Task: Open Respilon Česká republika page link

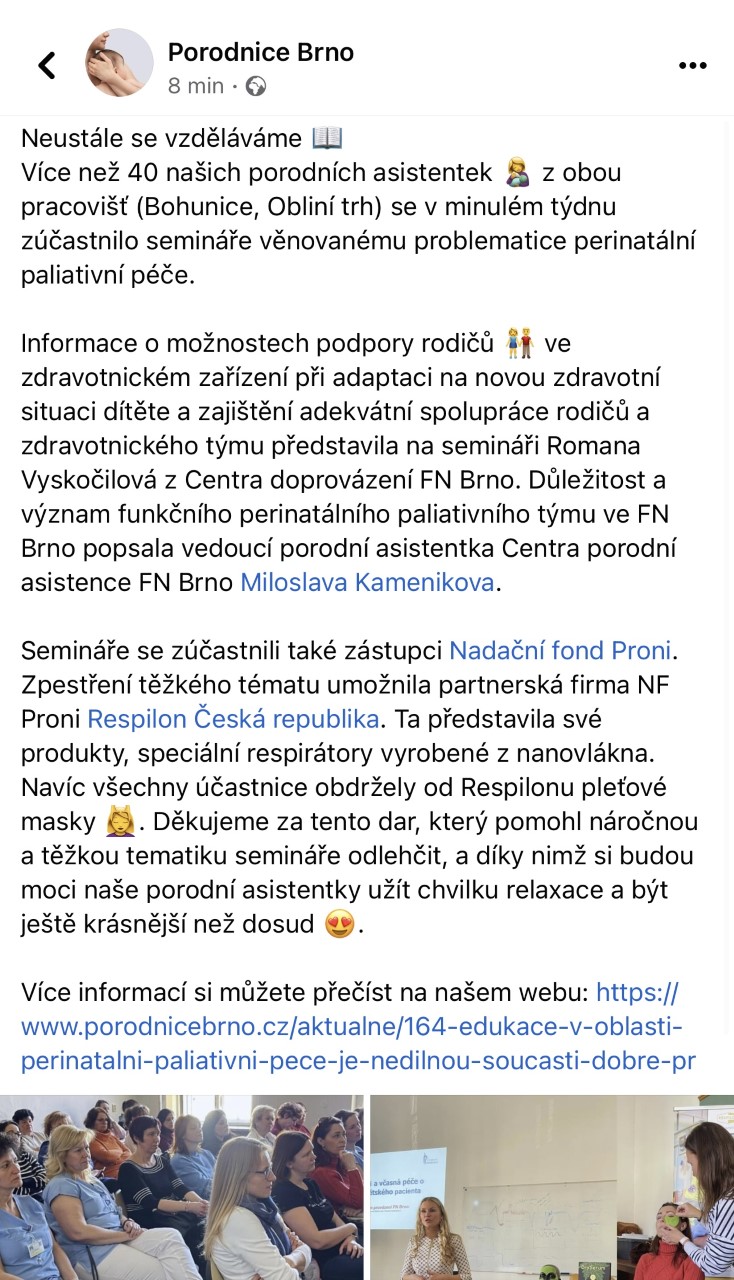Action: point(234,718)
